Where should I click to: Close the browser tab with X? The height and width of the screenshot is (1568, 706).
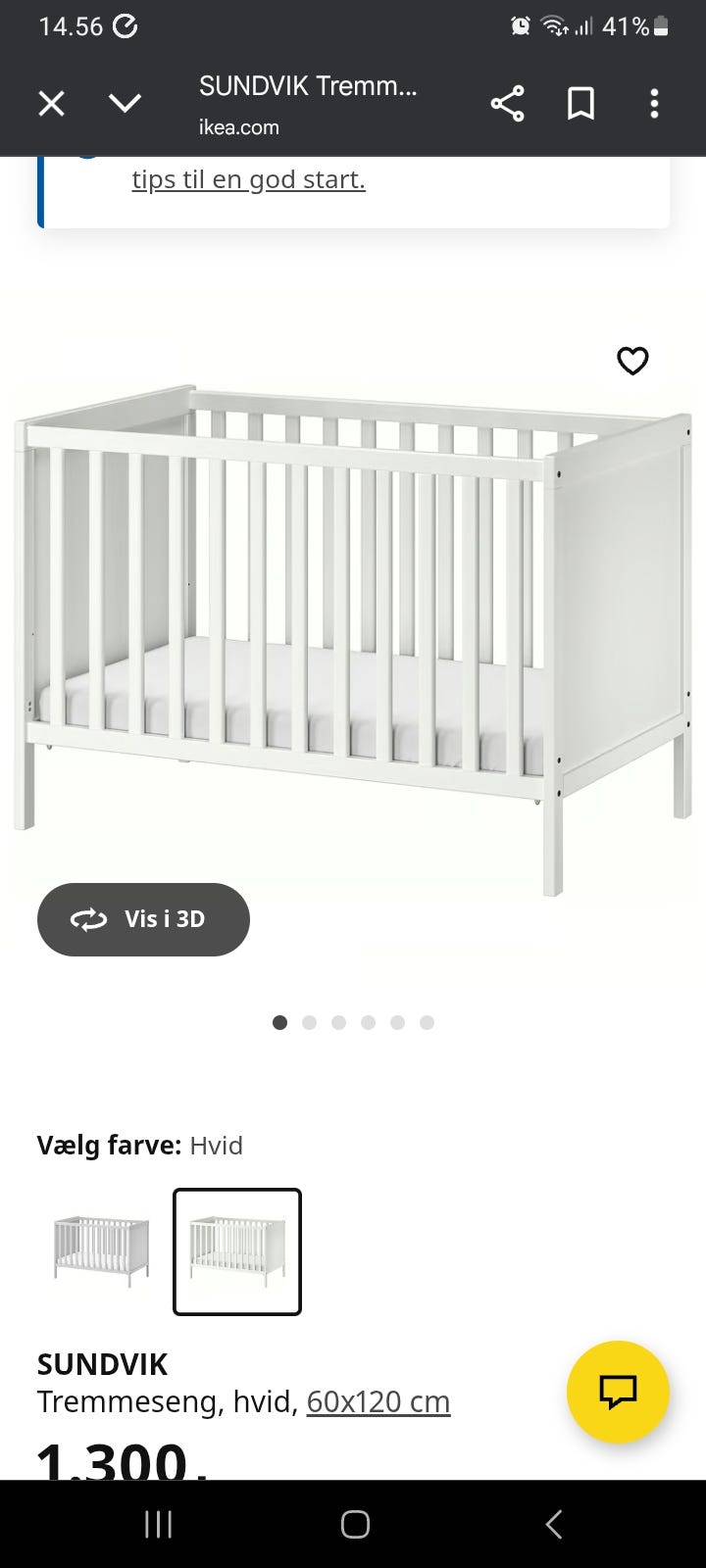click(51, 104)
